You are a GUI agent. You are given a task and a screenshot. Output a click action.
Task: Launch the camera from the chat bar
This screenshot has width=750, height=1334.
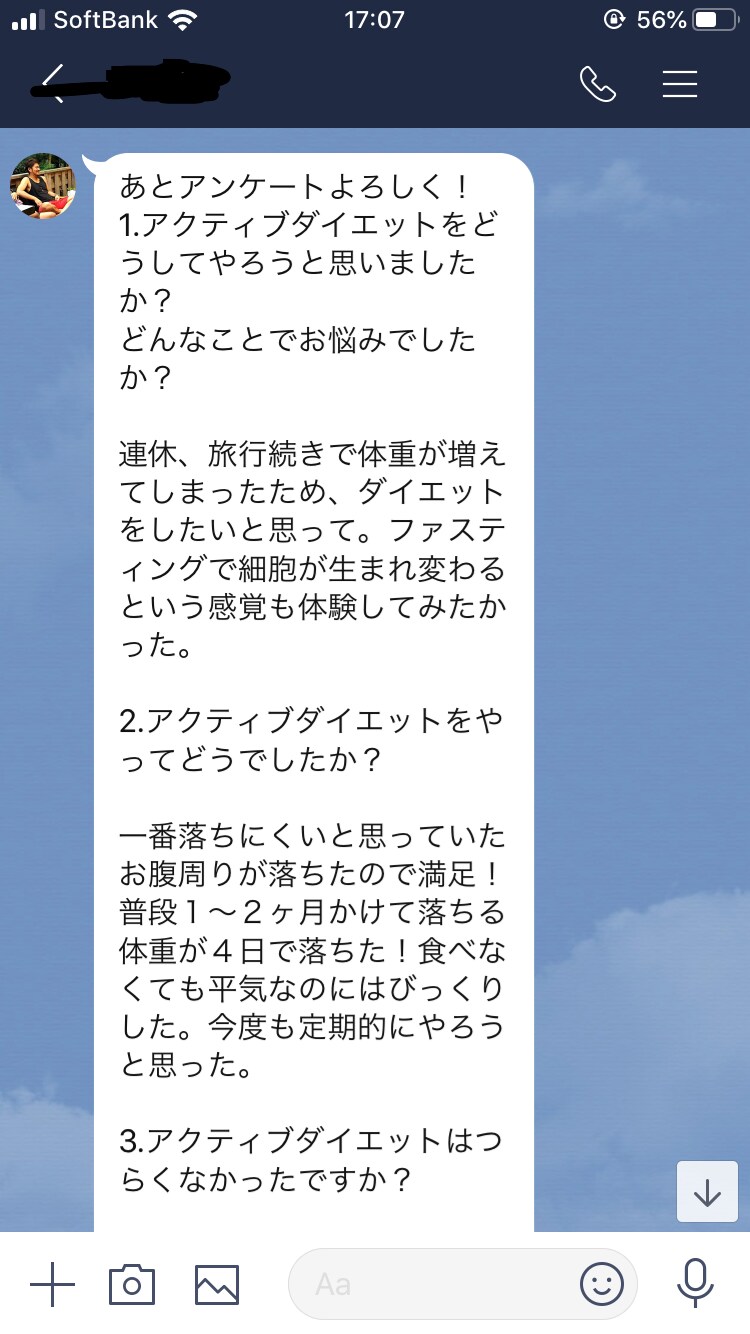tap(132, 1284)
